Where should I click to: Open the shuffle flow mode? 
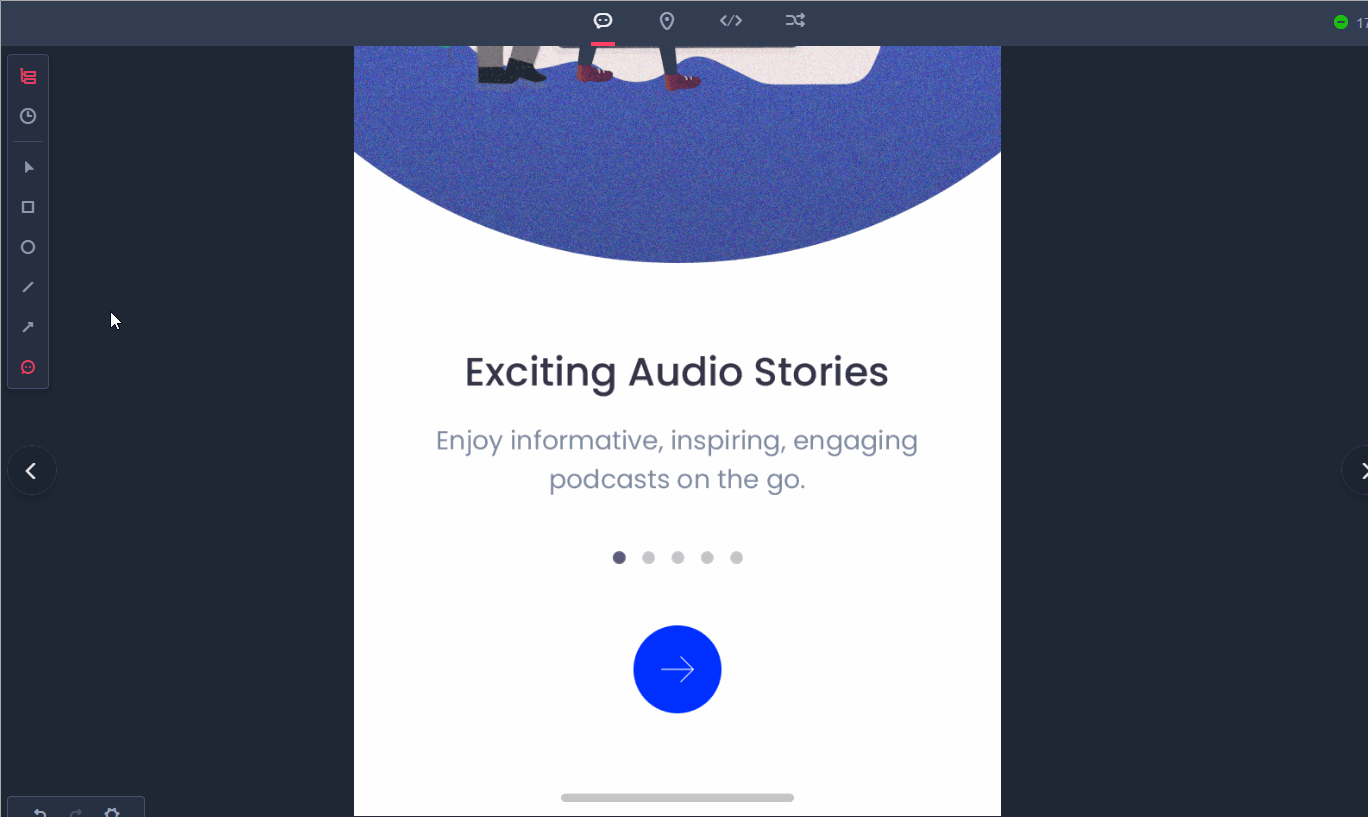point(795,21)
